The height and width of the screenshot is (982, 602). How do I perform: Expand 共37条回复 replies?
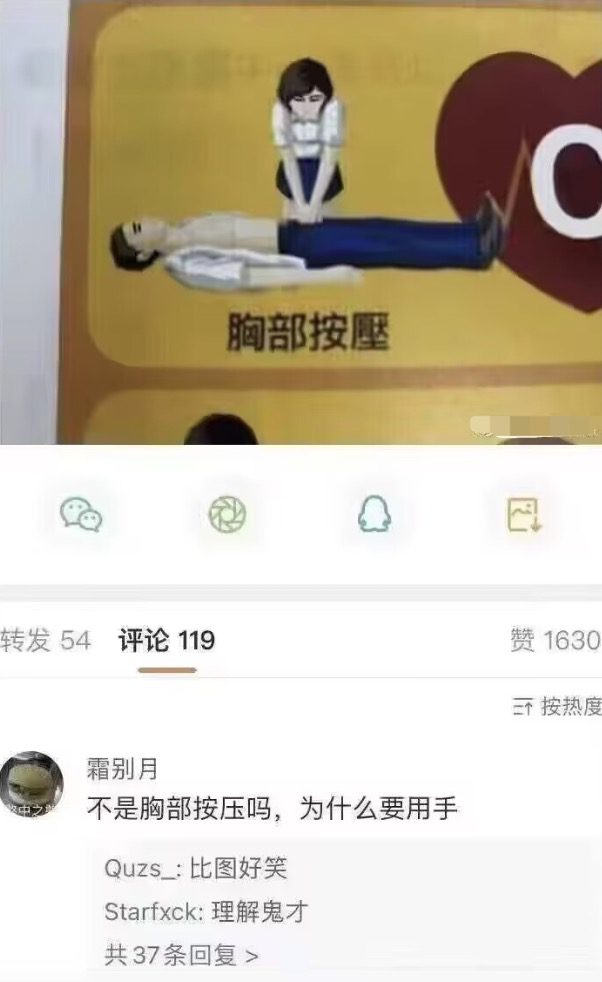pos(181,955)
